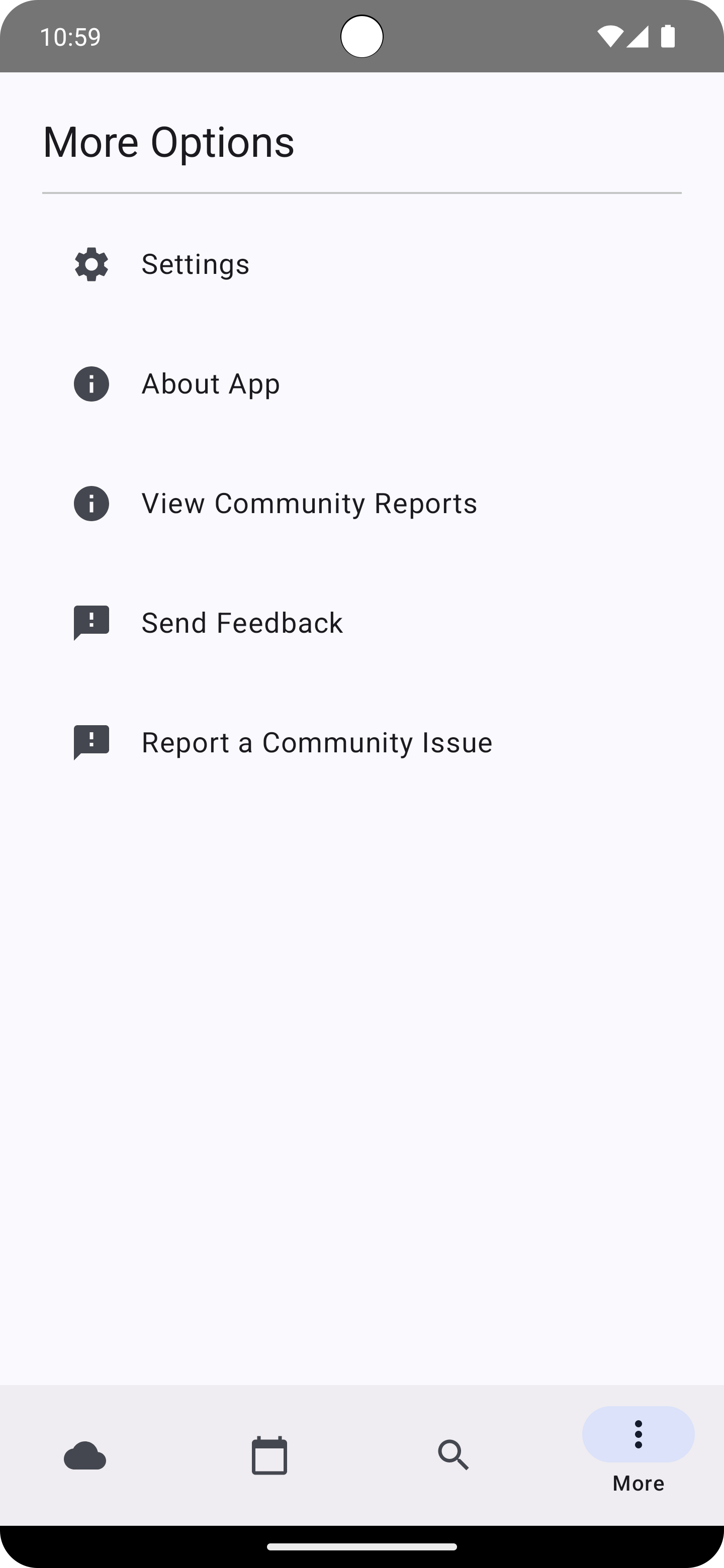Open About App
The height and width of the screenshot is (1568, 724).
click(x=361, y=384)
